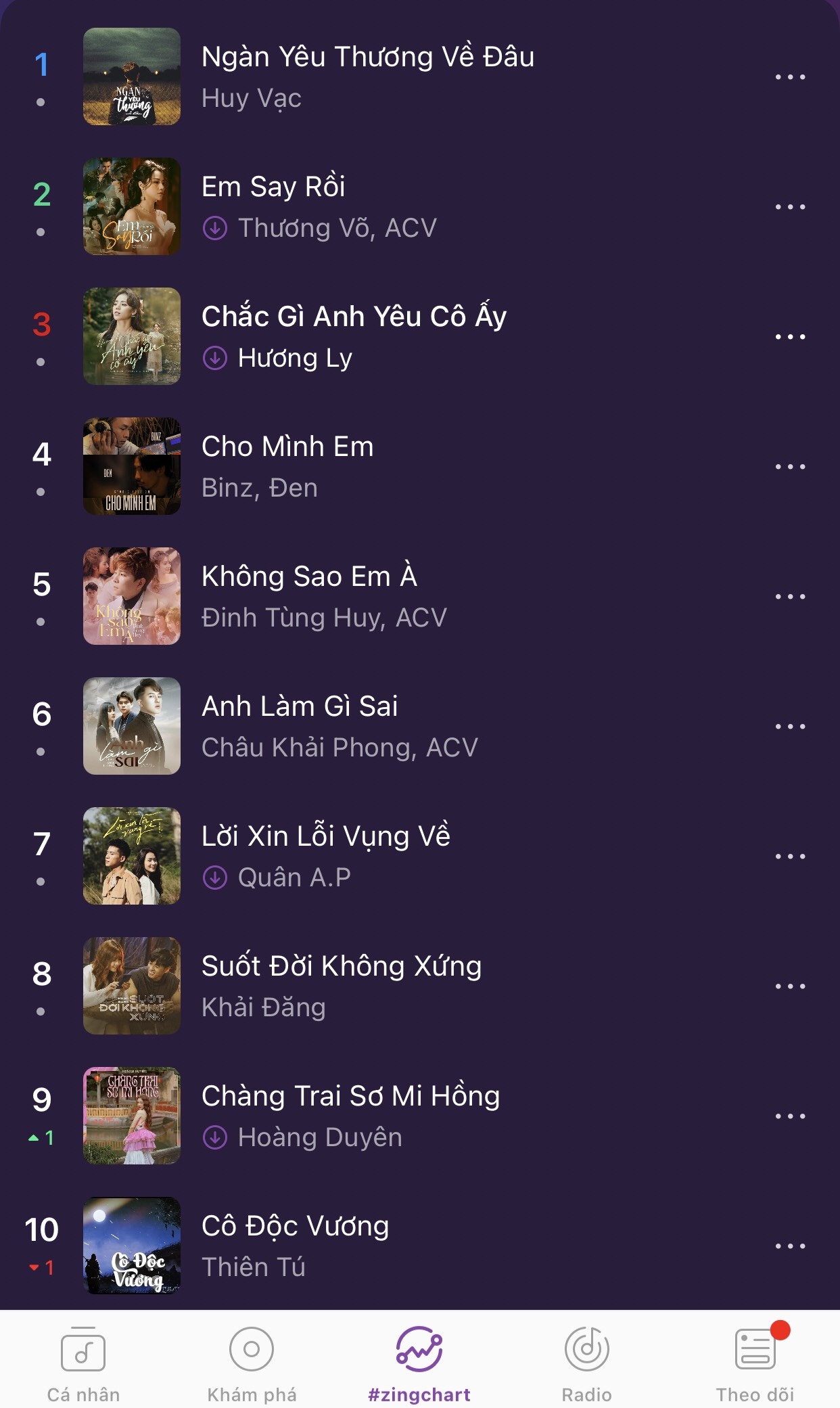
Task: Play Chàng Trai Sơ Mi Hồng
Action: coord(350,1097)
